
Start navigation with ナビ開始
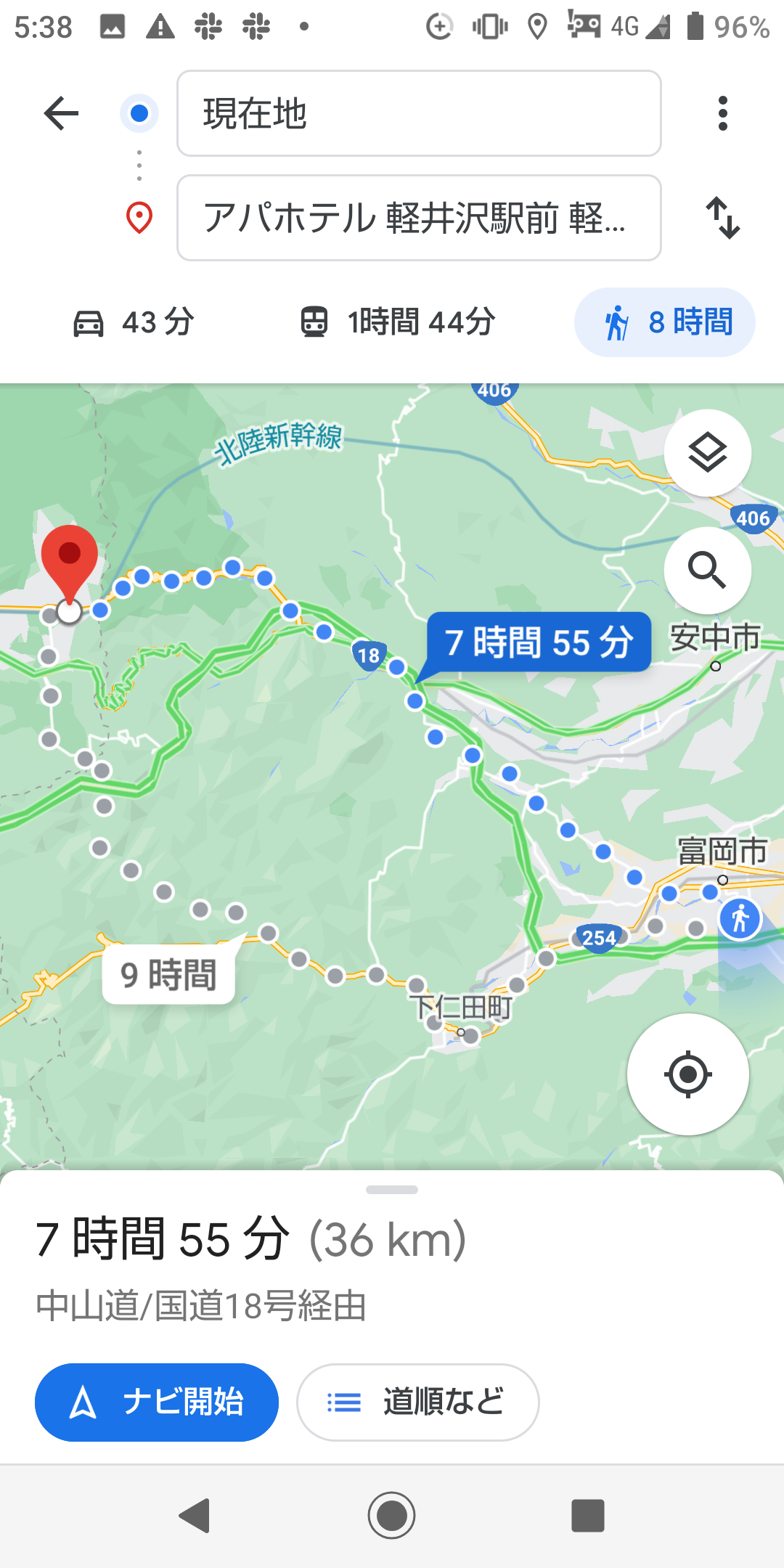click(x=157, y=1402)
